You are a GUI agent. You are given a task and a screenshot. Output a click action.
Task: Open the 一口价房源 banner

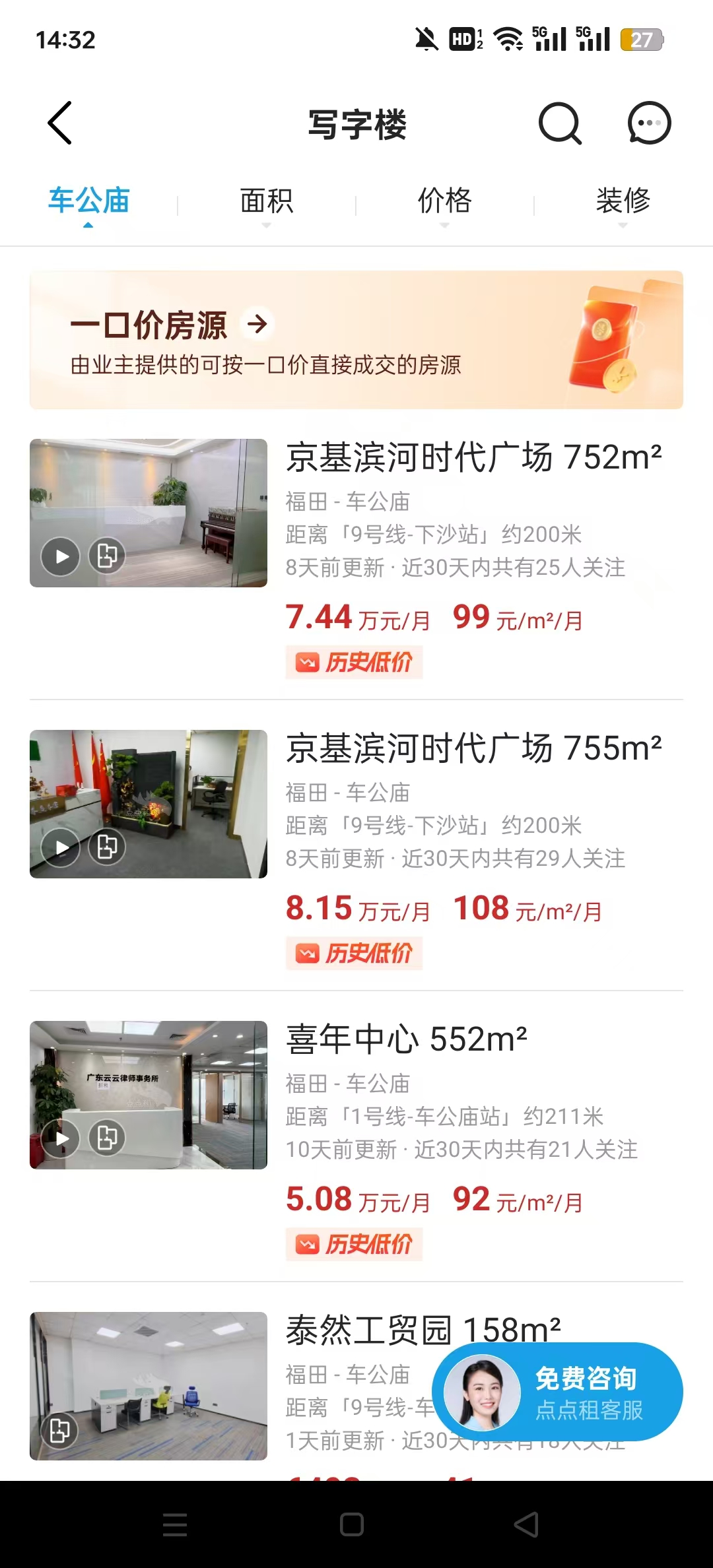(356, 340)
